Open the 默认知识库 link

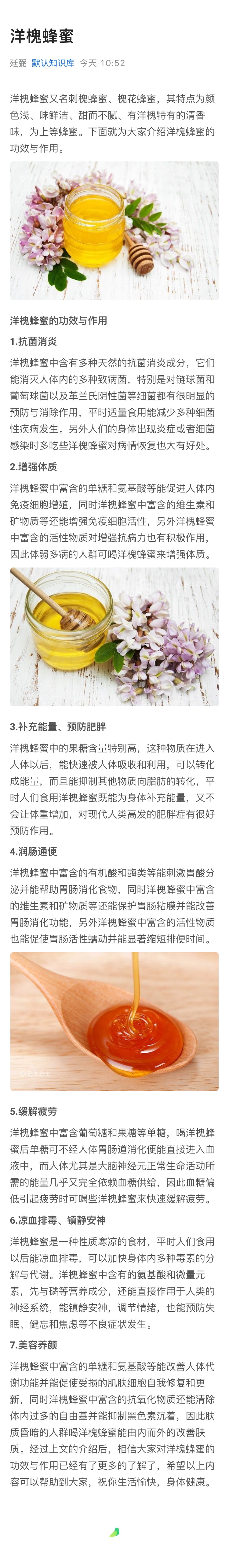[53, 63]
